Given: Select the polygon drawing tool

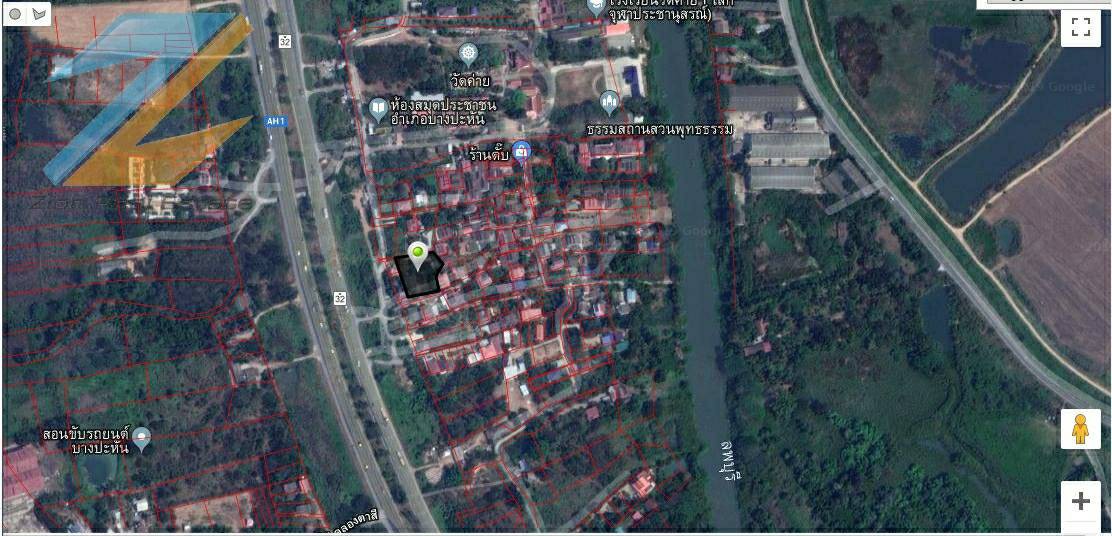Looking at the screenshot, I should [x=39, y=14].
